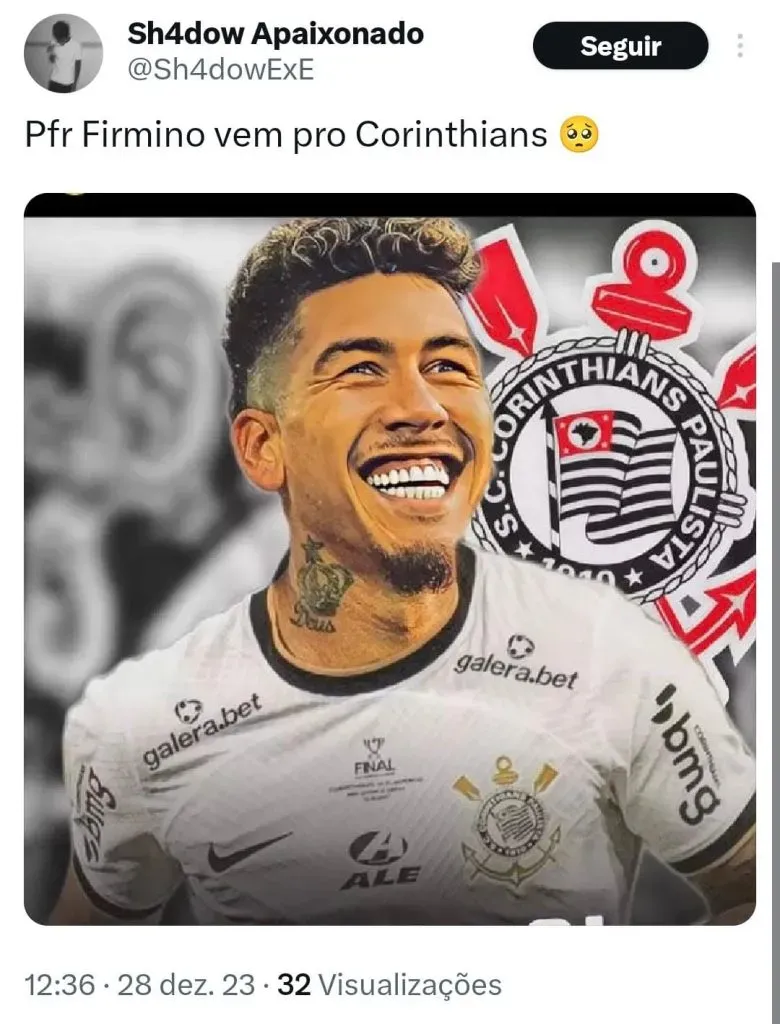780x1024 pixels.
Task: Follow Sh4dow Apaixonado with Seguir button
Action: (620, 46)
